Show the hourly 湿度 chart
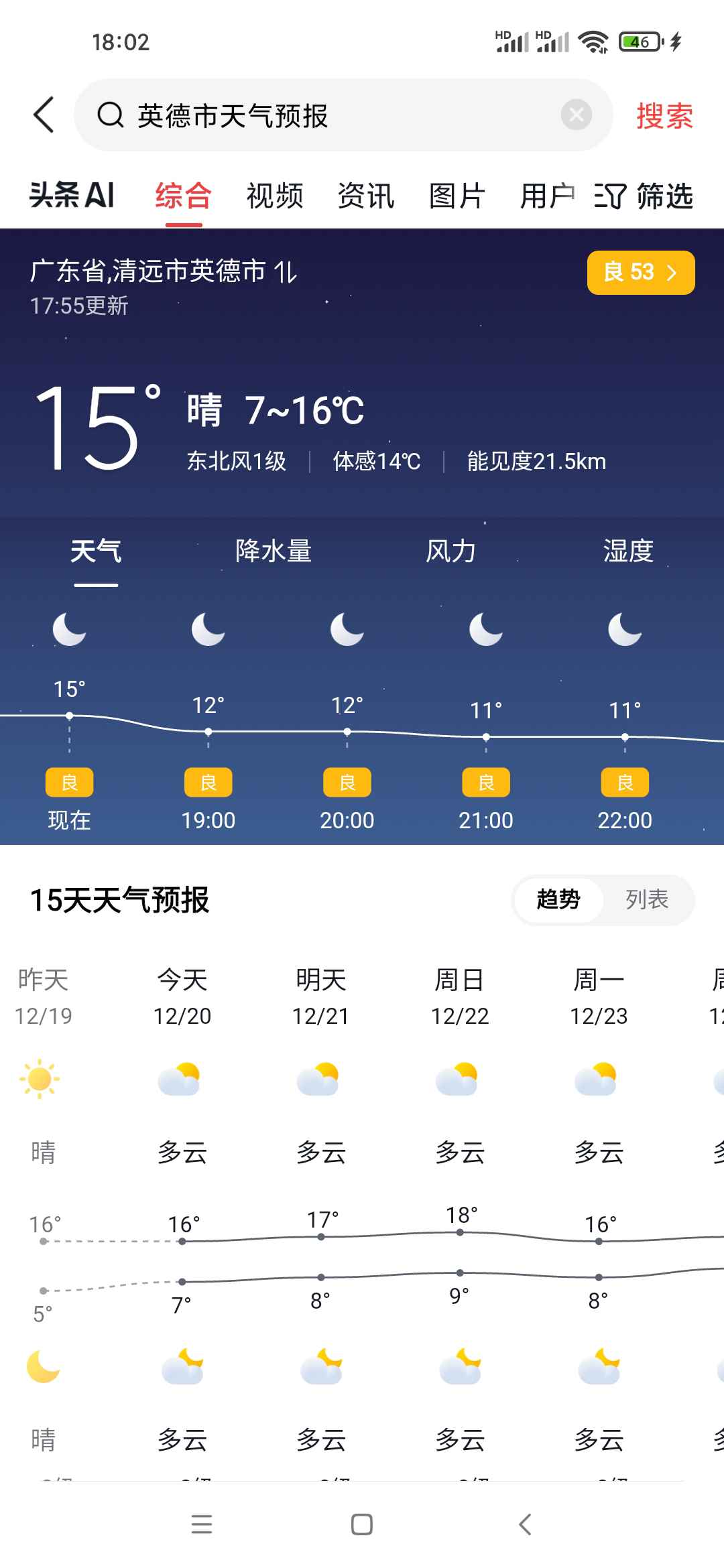Viewport: 724px width, 1568px height. 628,551
